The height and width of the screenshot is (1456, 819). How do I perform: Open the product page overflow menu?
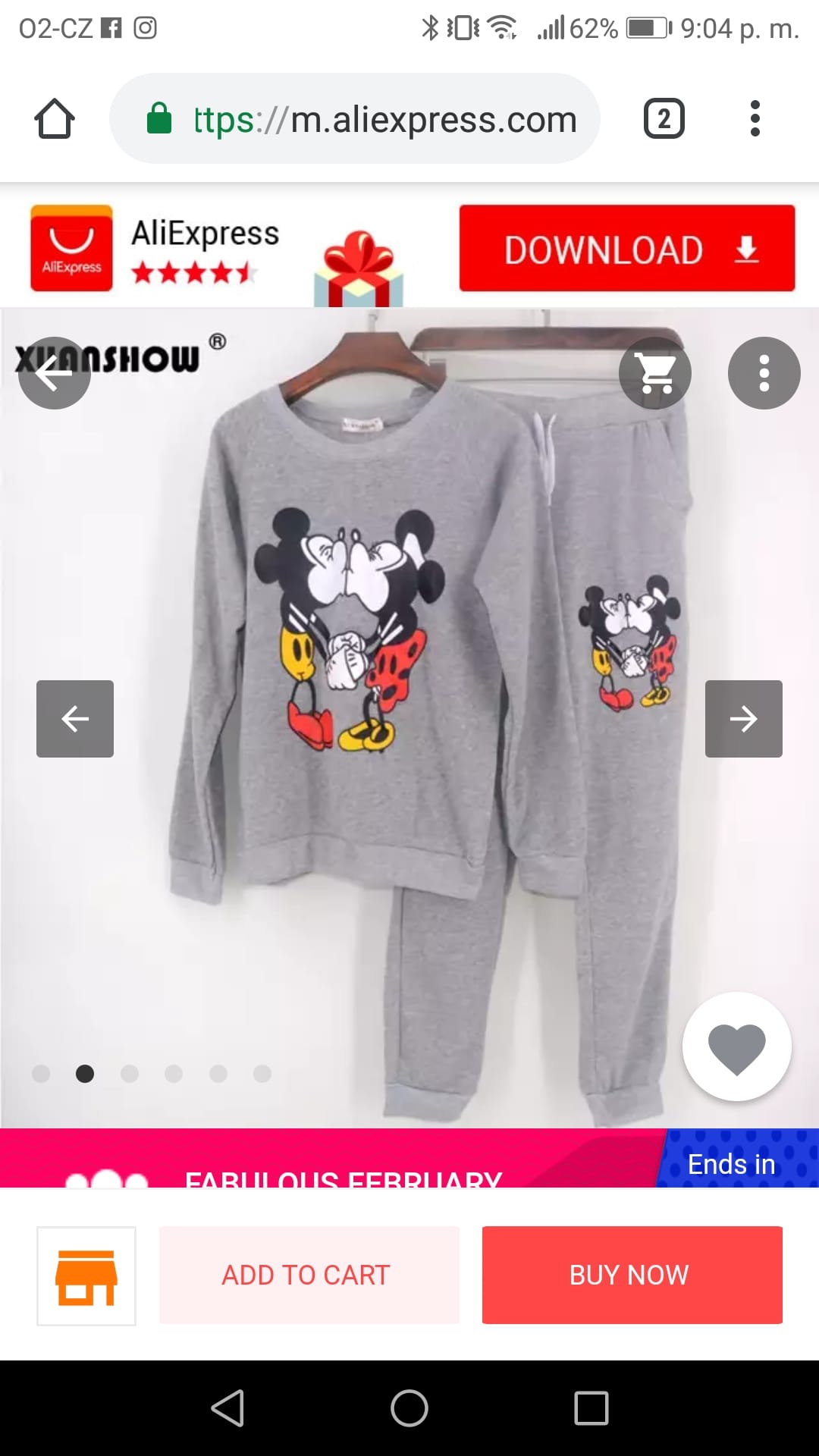(x=764, y=373)
